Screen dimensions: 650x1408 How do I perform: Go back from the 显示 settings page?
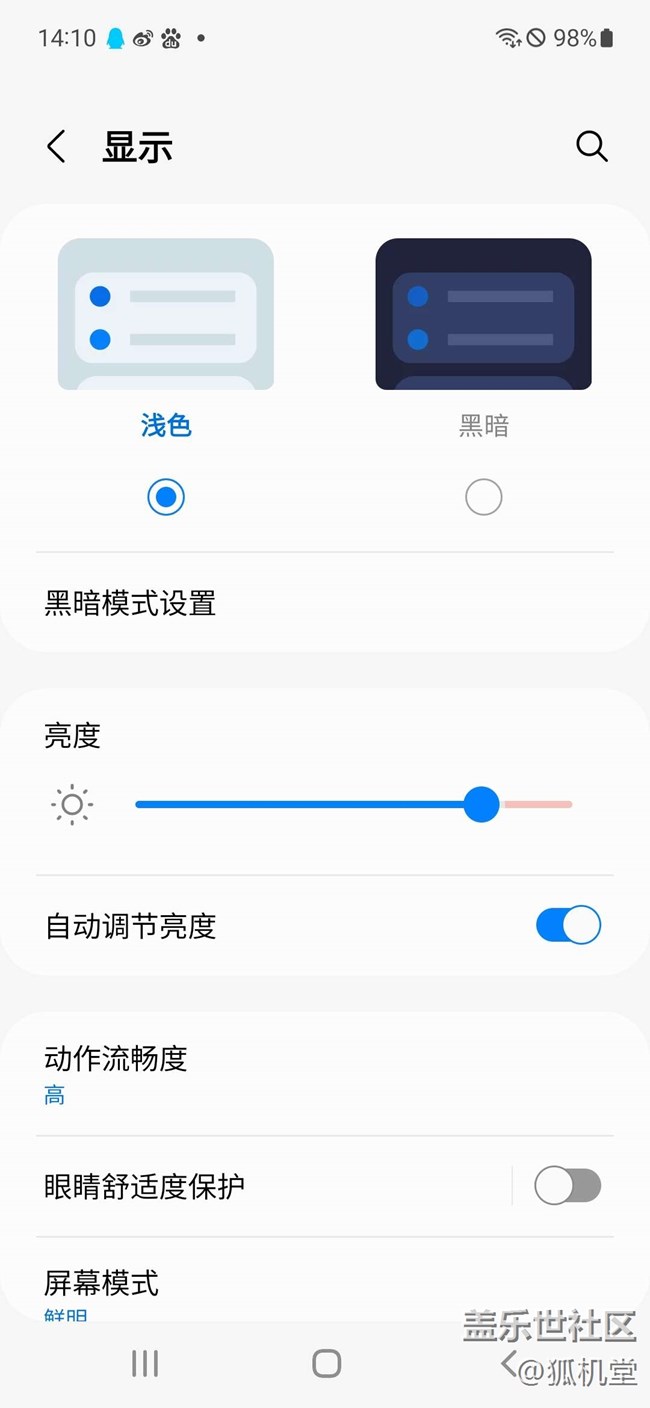click(57, 147)
